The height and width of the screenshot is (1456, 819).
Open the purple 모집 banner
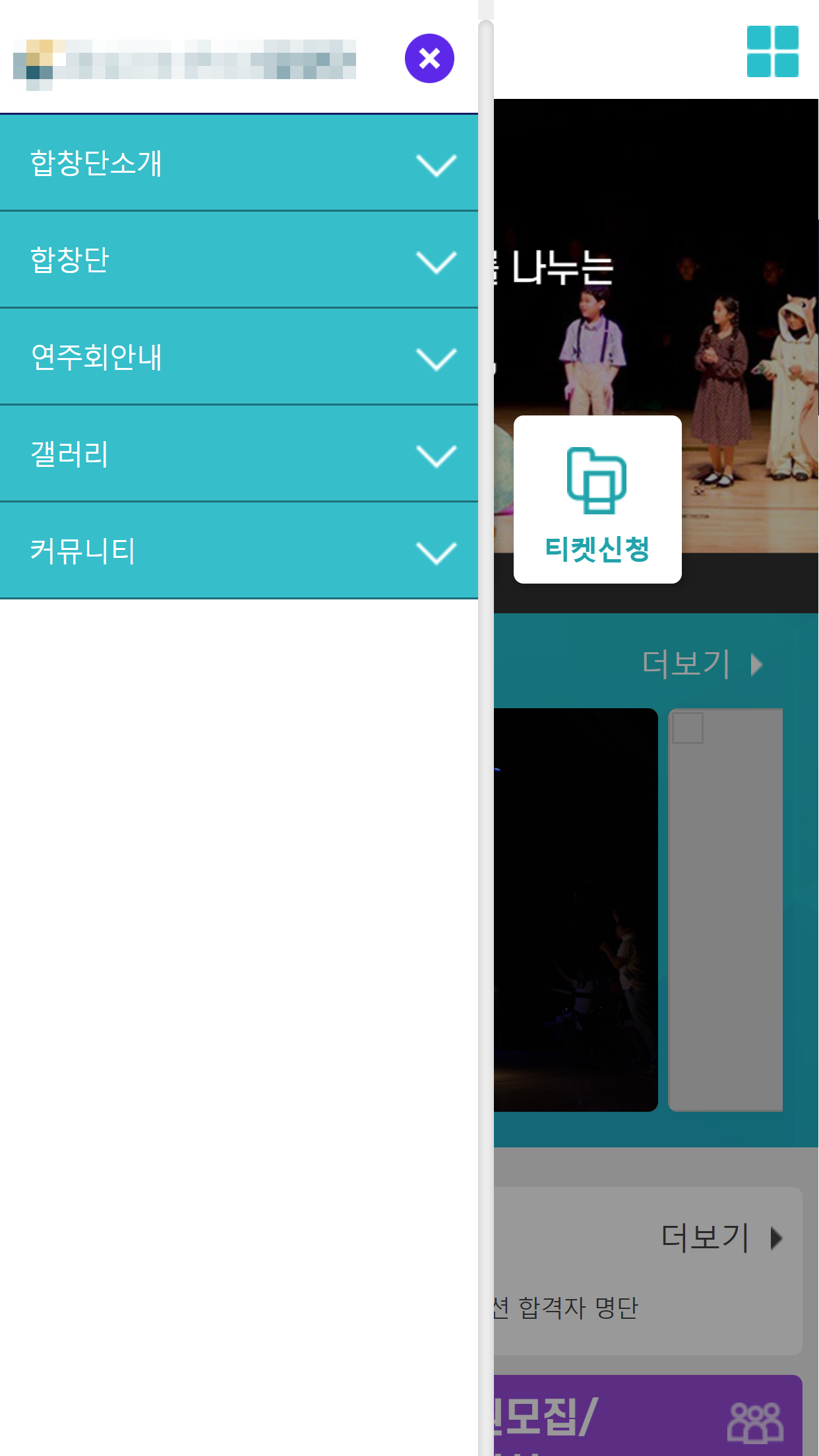[646, 1416]
